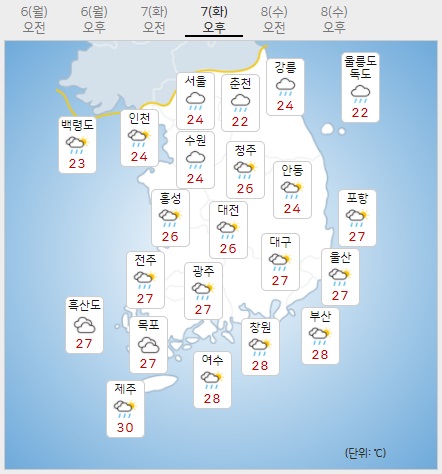Show the 8(수) 오후 forecast

pyautogui.click(x=334, y=20)
